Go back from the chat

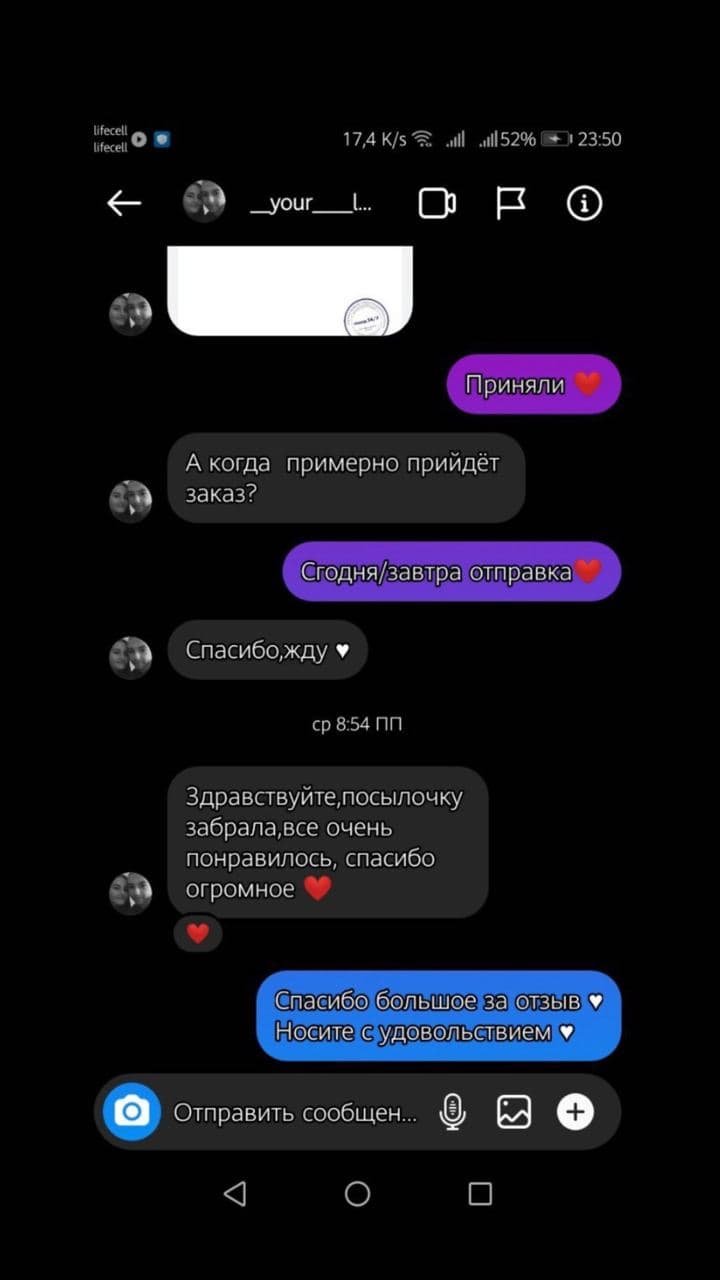click(124, 203)
